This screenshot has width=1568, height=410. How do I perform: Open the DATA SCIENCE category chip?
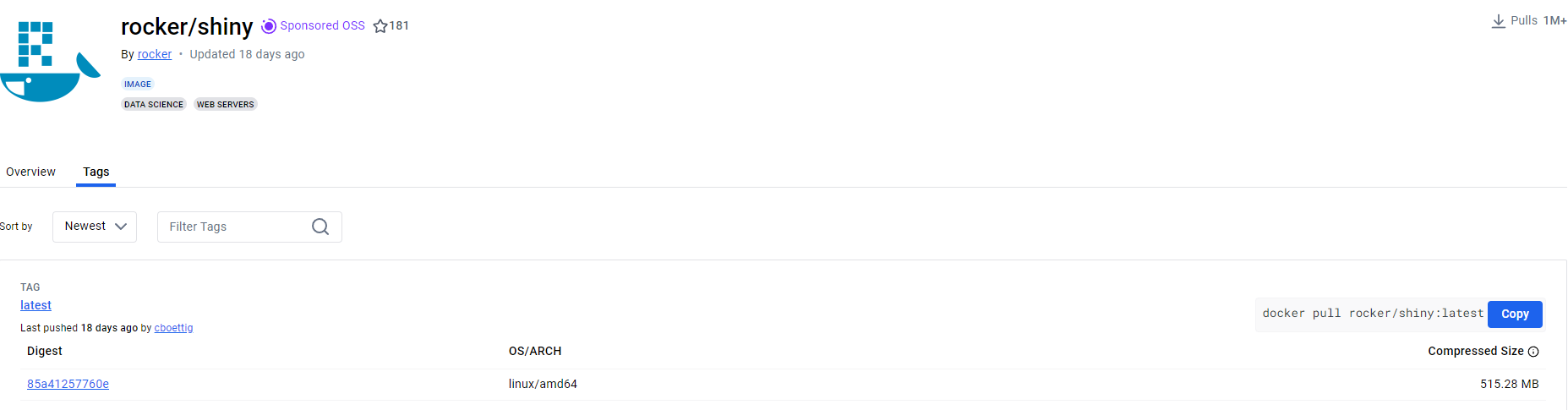coord(153,105)
